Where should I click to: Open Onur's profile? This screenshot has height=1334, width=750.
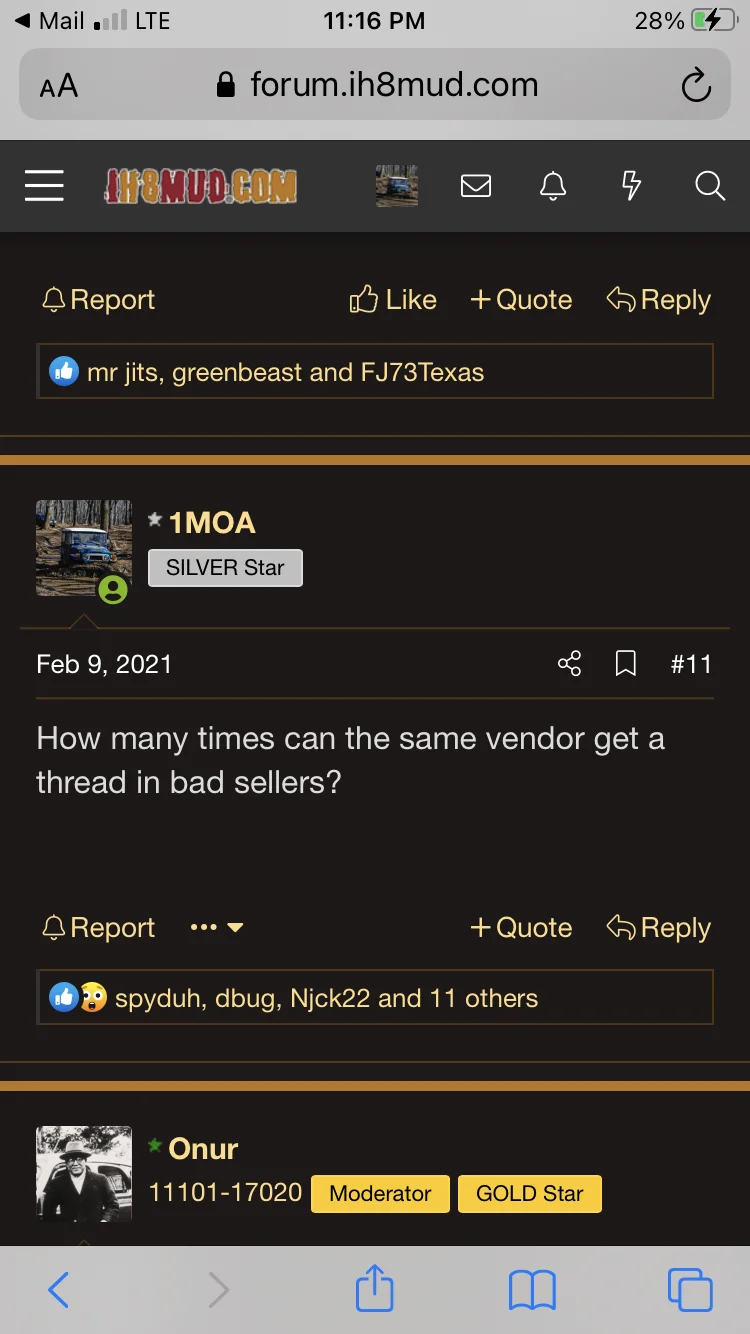pyautogui.click(x=203, y=1149)
